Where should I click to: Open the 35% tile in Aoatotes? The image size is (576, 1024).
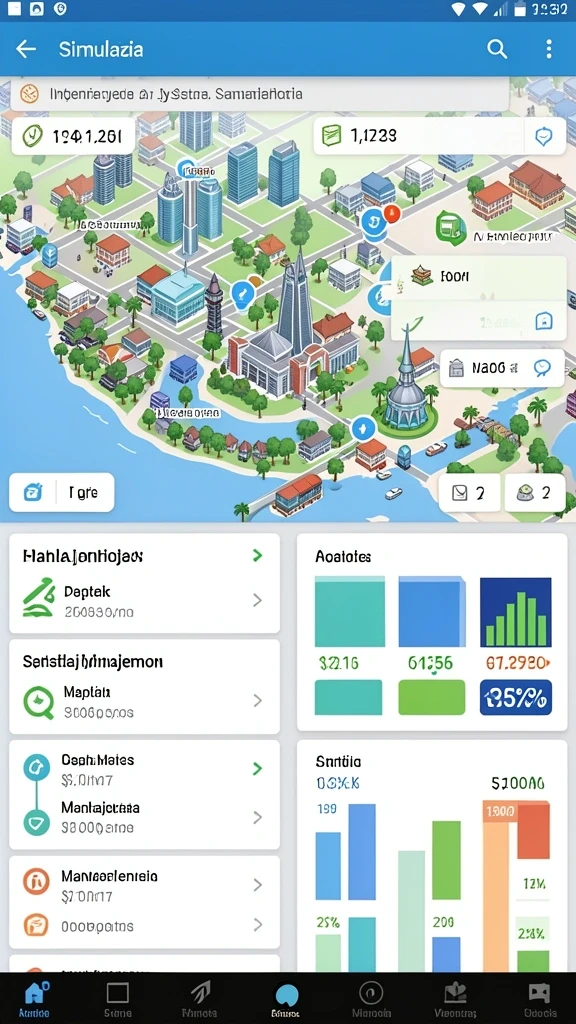tap(516, 697)
